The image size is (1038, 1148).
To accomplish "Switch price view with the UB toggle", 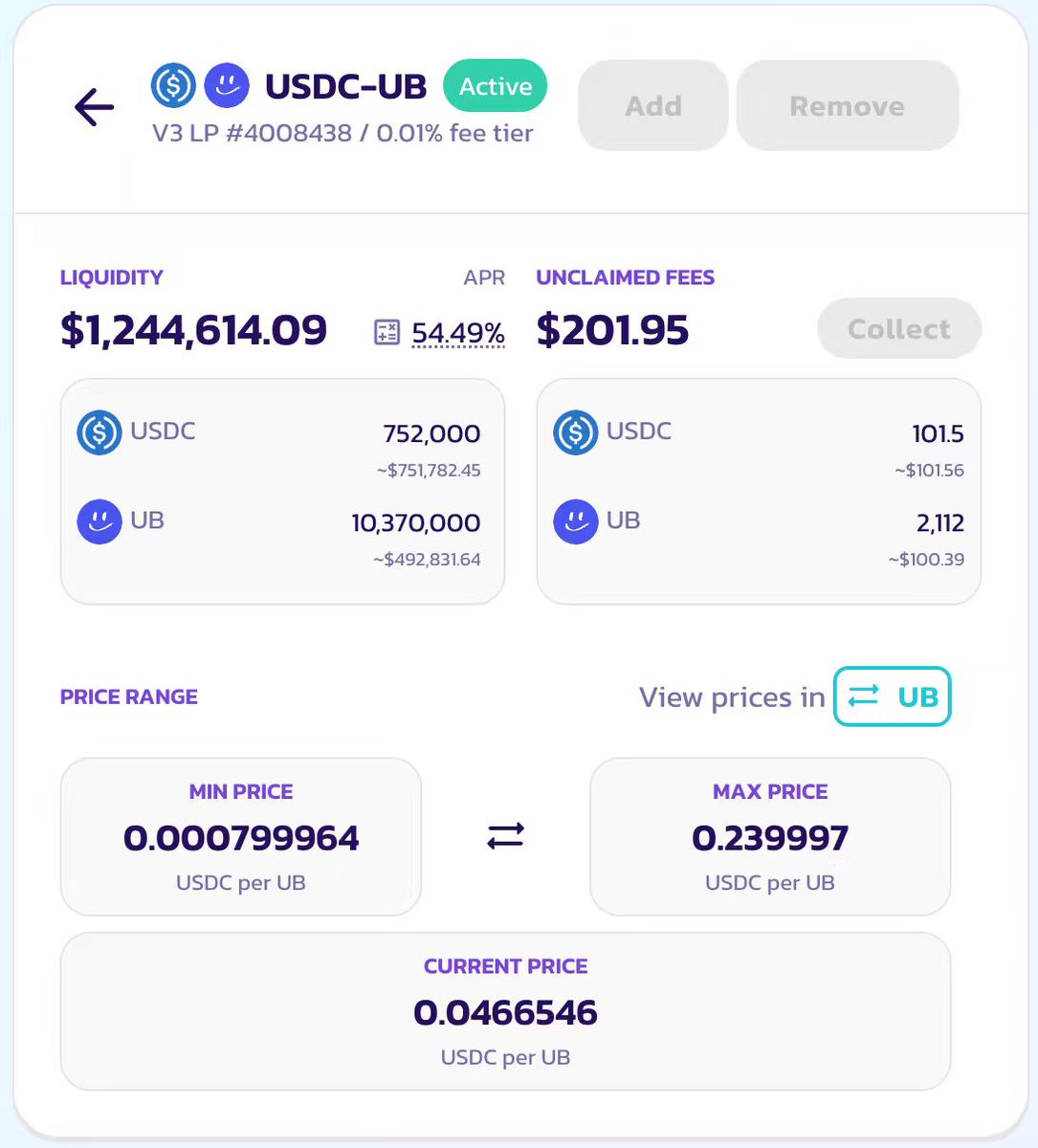I will [892, 696].
